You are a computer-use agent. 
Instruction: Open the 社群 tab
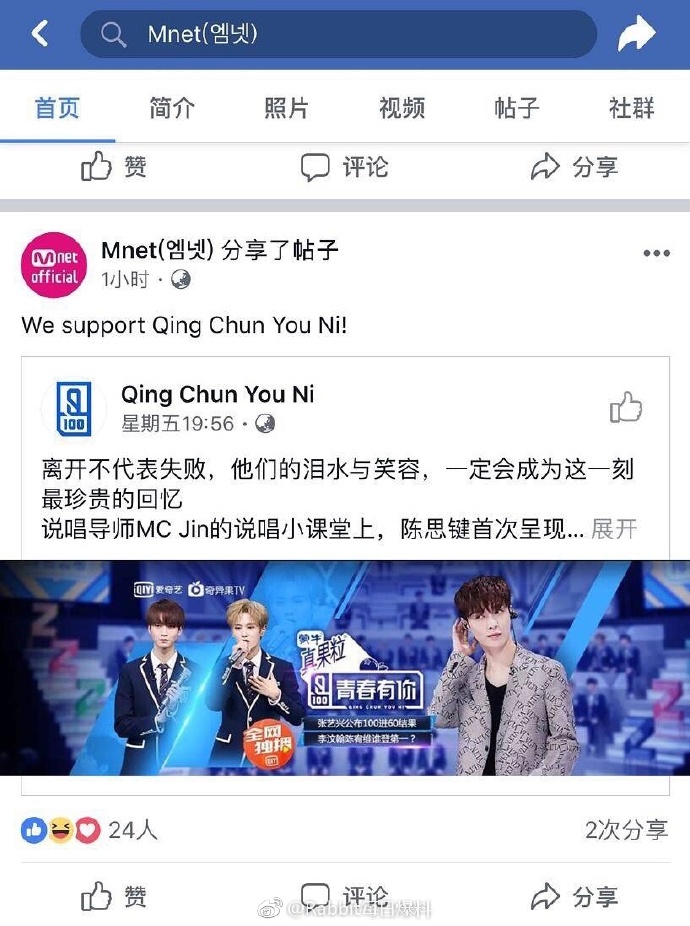(632, 108)
